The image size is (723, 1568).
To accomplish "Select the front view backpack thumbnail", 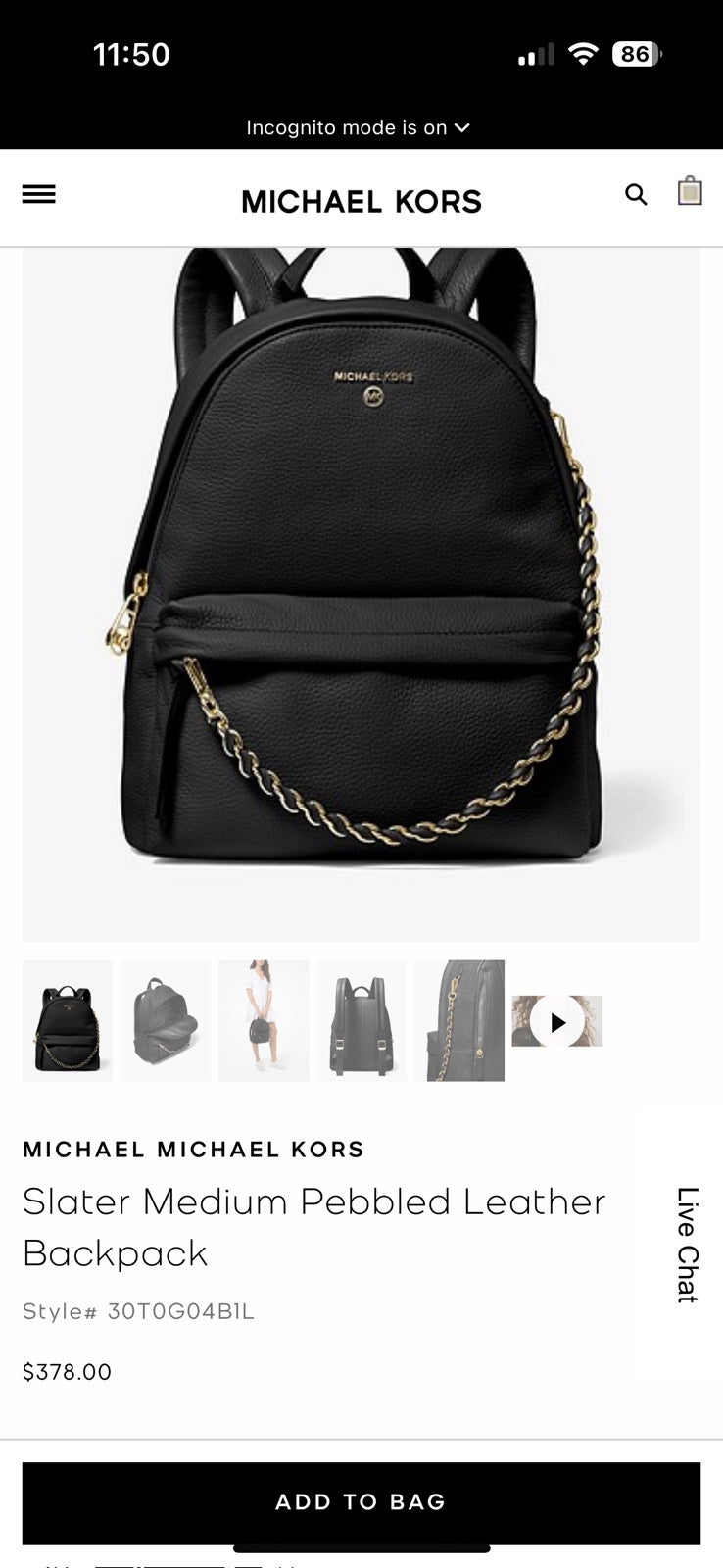I will click(68, 1020).
